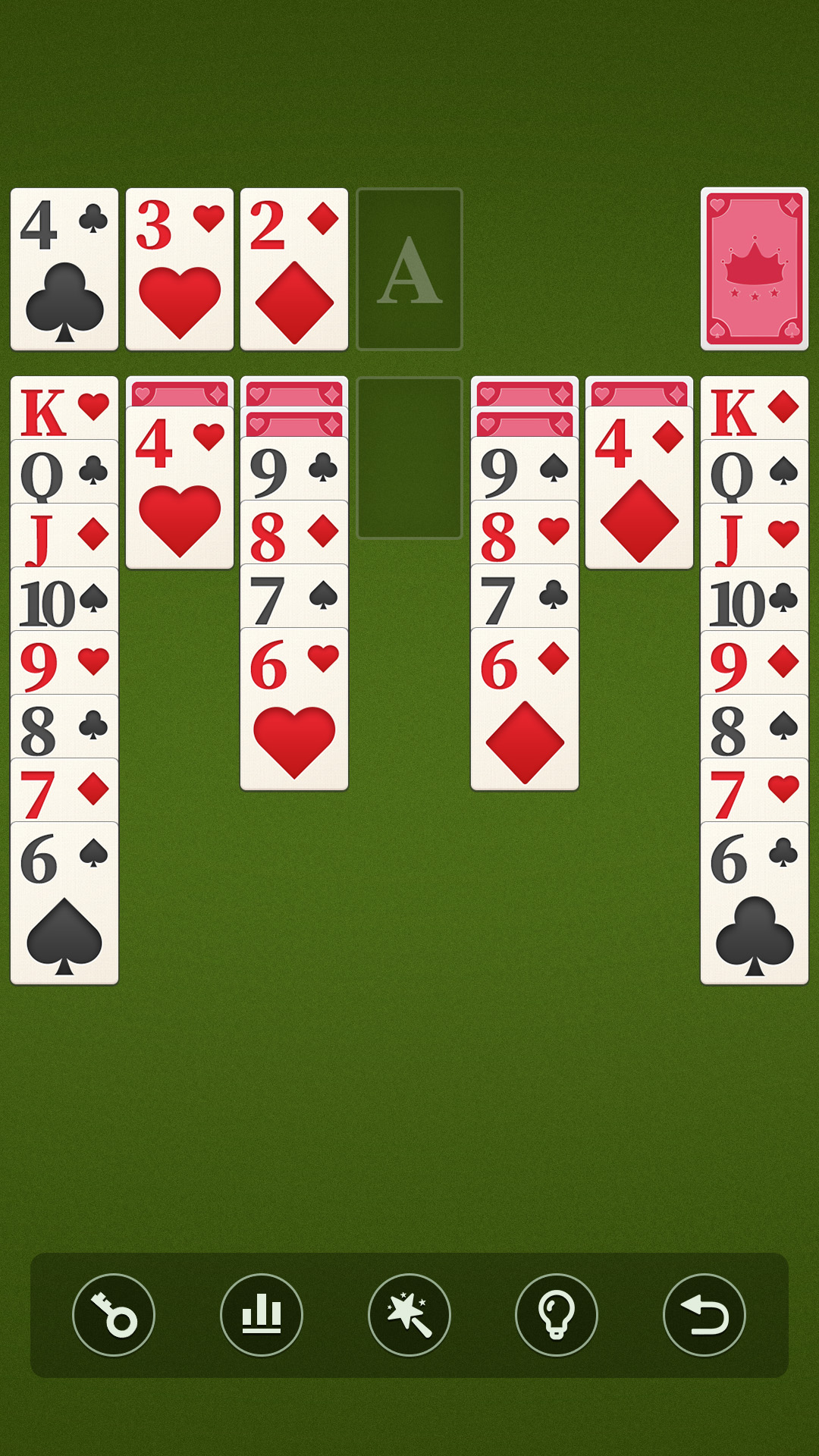Open the statistics bar chart button
Image resolution: width=819 pixels, height=1456 pixels.
pos(262,1315)
